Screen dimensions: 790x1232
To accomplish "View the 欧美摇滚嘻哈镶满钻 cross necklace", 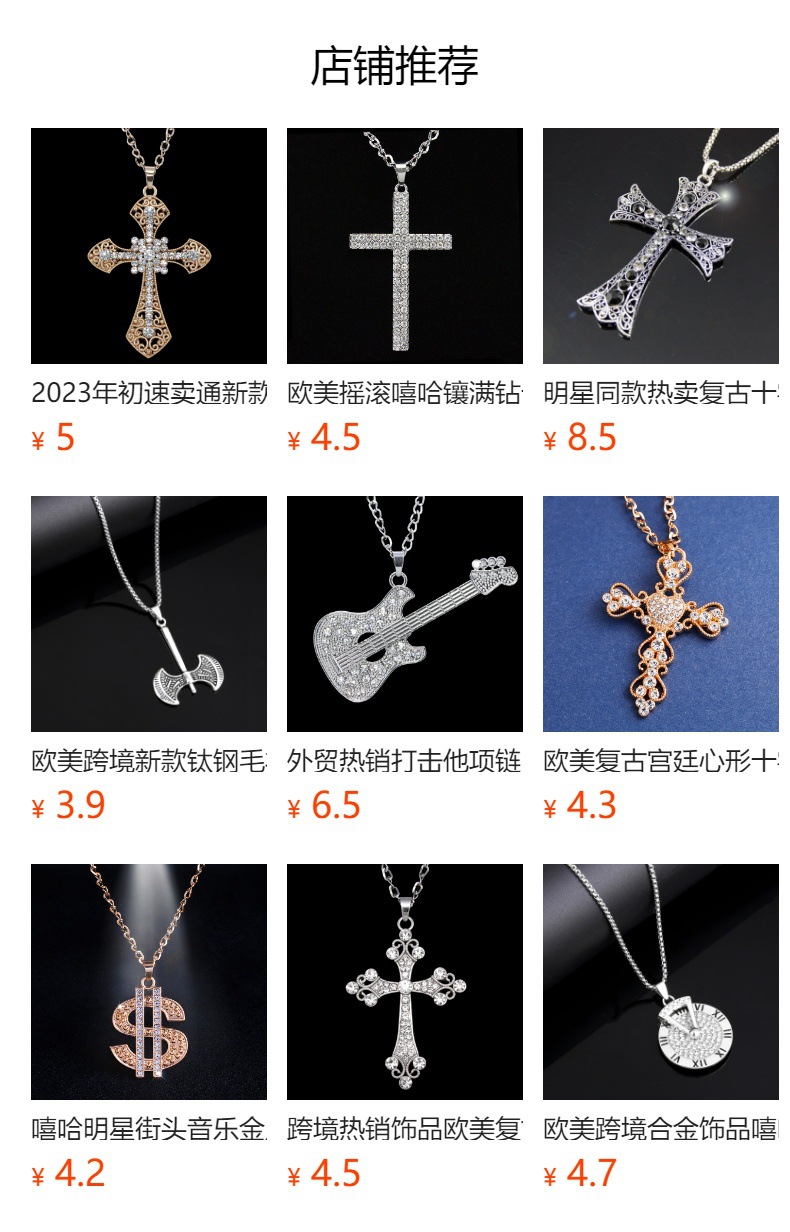I will pyautogui.click(x=405, y=246).
